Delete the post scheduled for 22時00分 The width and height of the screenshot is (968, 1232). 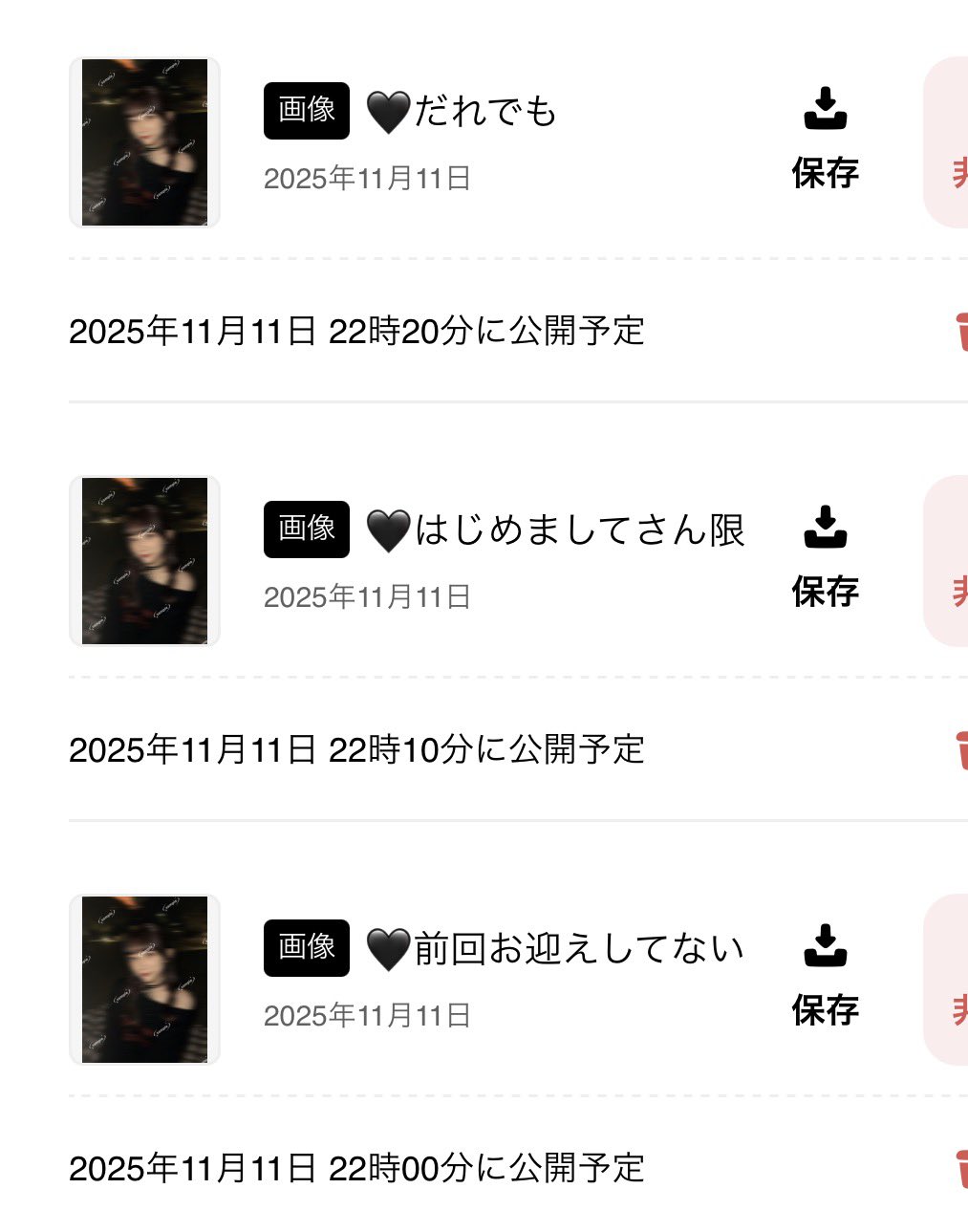(x=960, y=1168)
